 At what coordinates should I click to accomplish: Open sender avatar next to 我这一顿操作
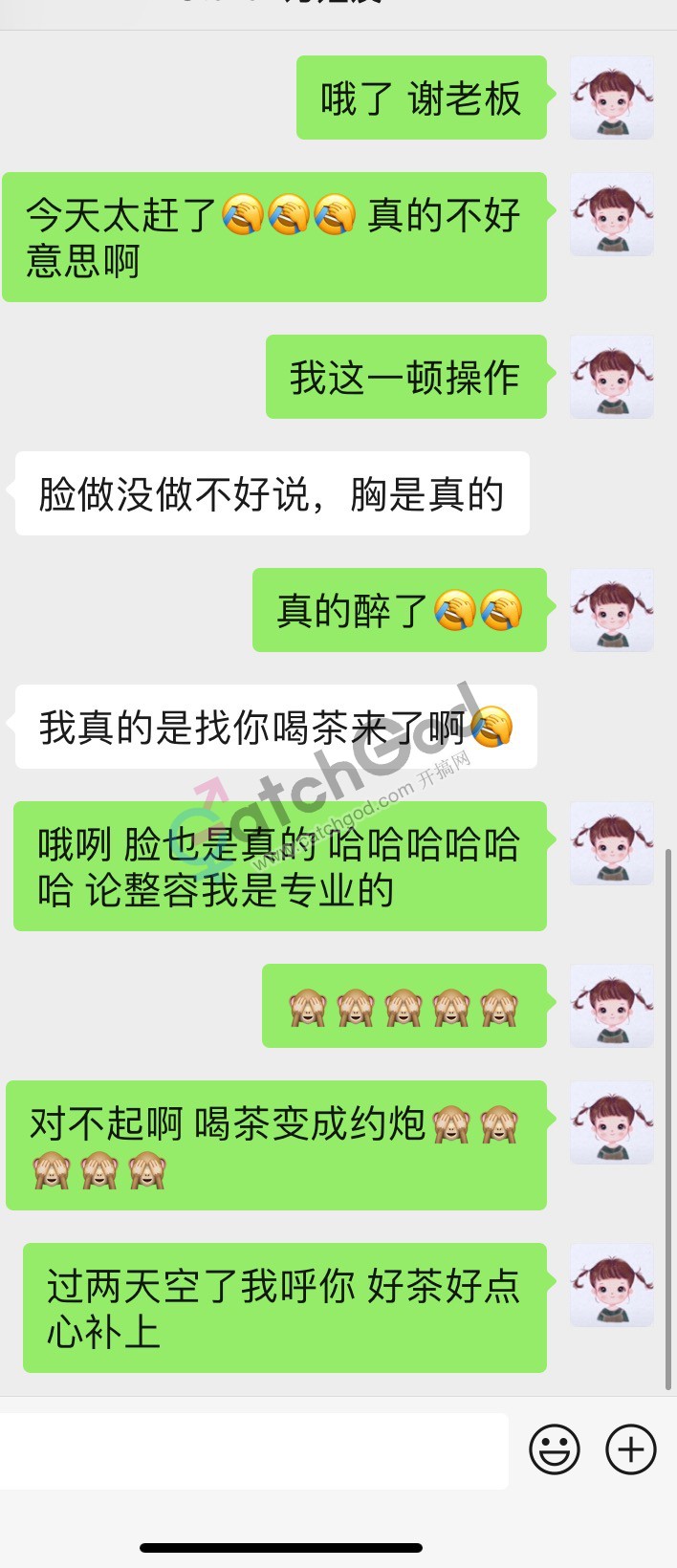point(612,377)
